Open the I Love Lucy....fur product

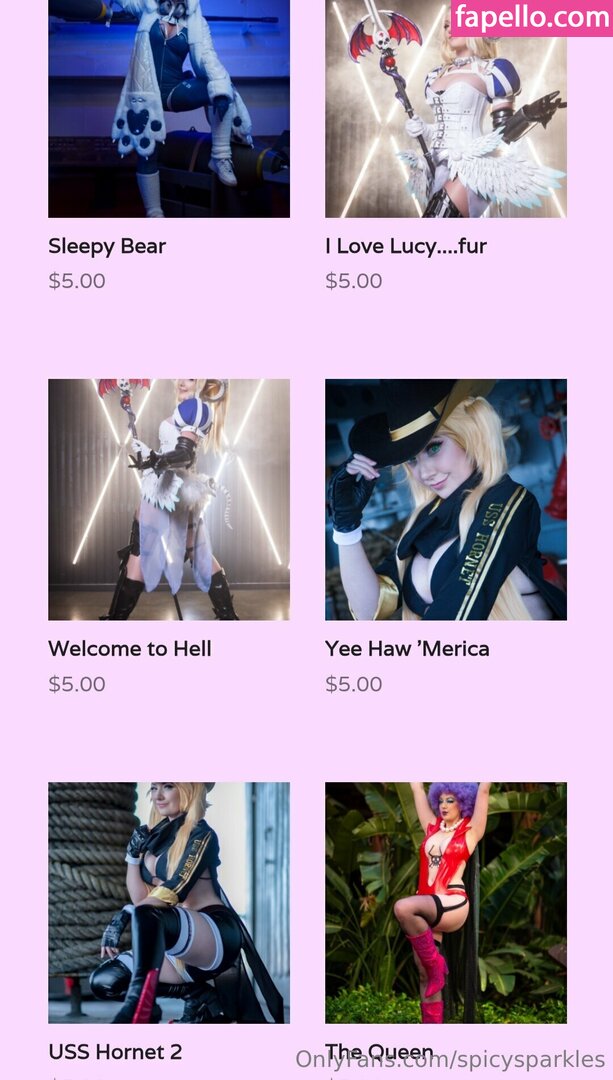(445, 110)
